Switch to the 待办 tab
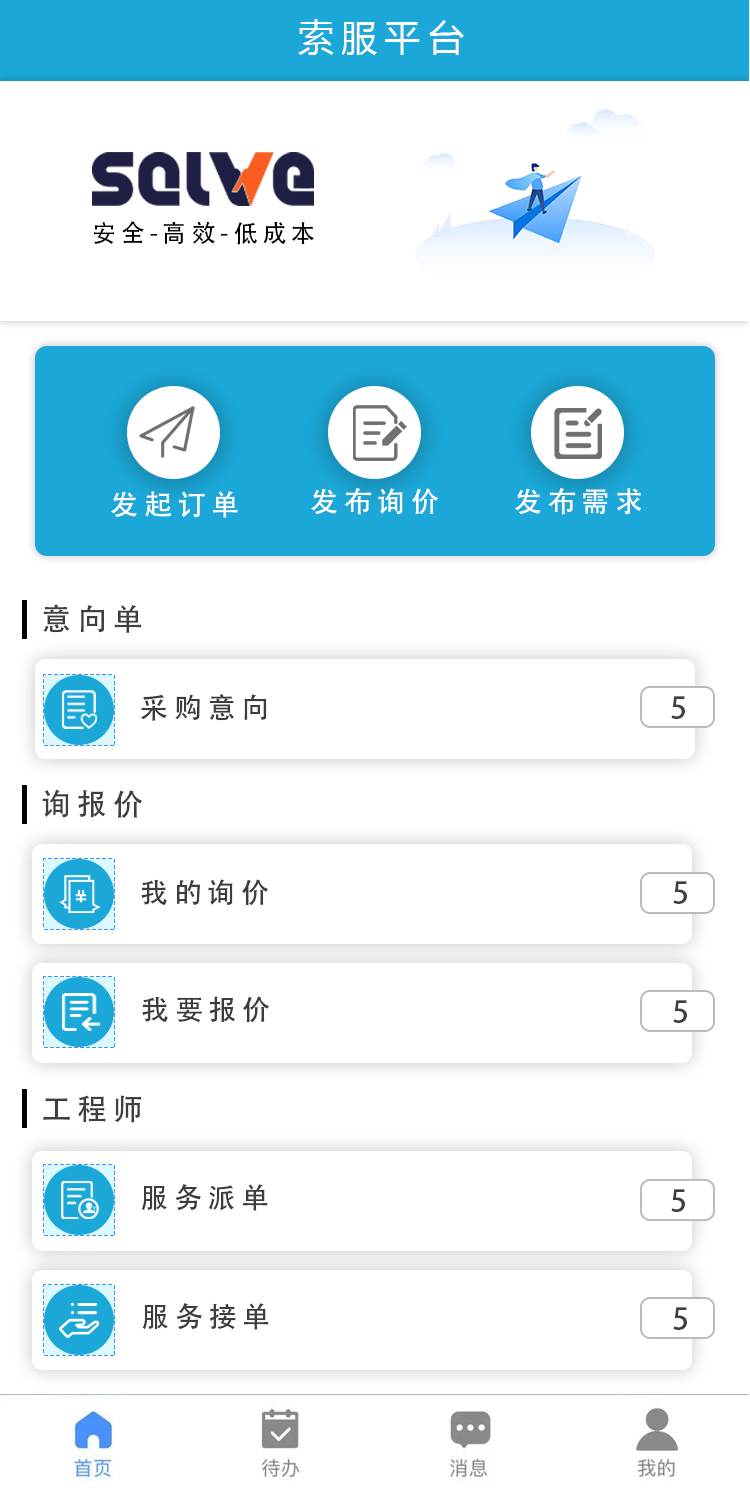The image size is (750, 1500). tap(280, 1443)
